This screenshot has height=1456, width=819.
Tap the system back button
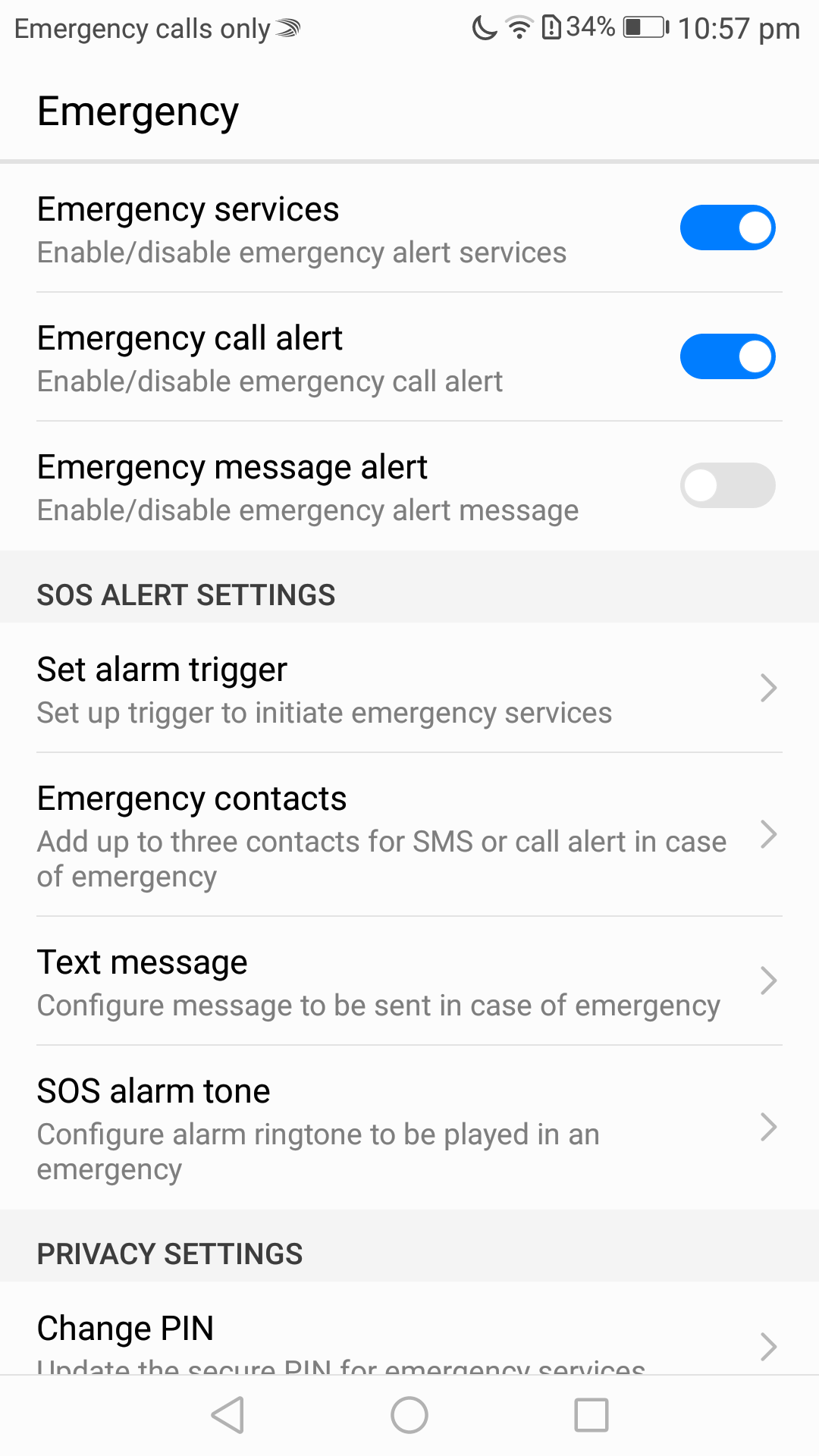click(x=227, y=1415)
